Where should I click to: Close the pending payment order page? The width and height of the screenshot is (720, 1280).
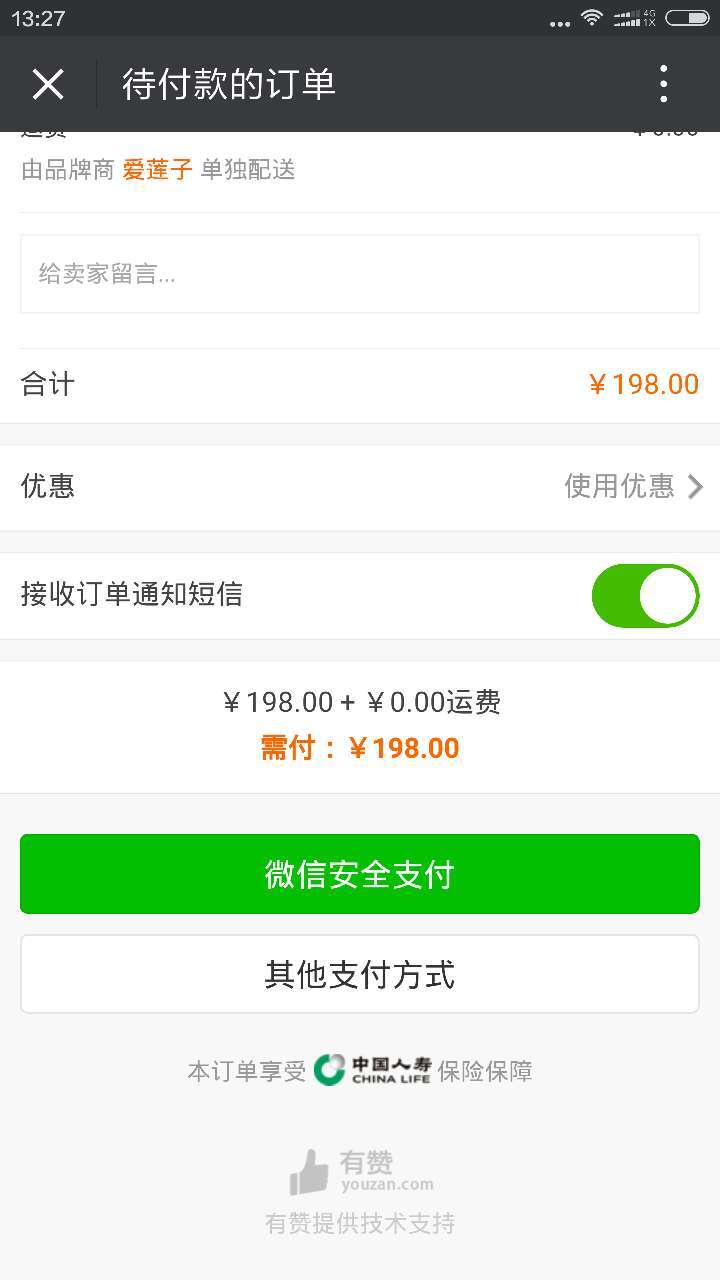click(x=48, y=85)
